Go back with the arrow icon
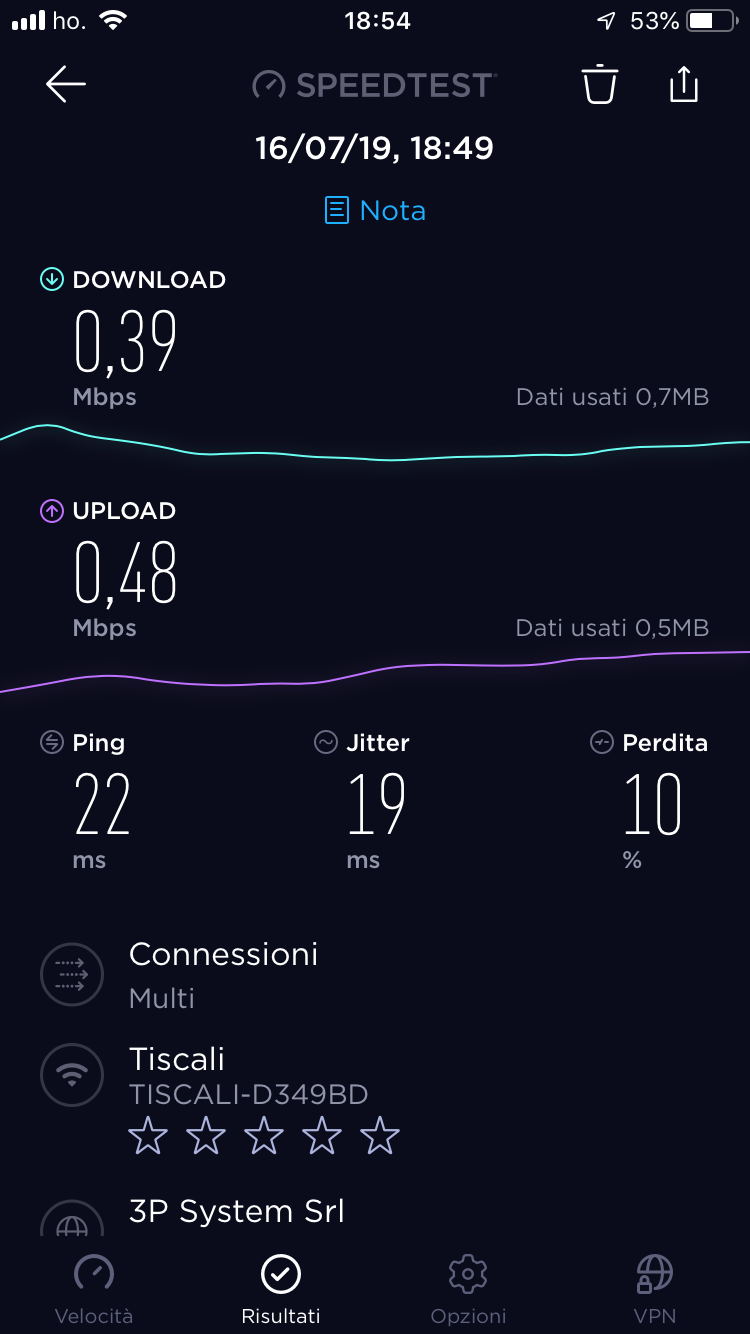 [x=66, y=85]
